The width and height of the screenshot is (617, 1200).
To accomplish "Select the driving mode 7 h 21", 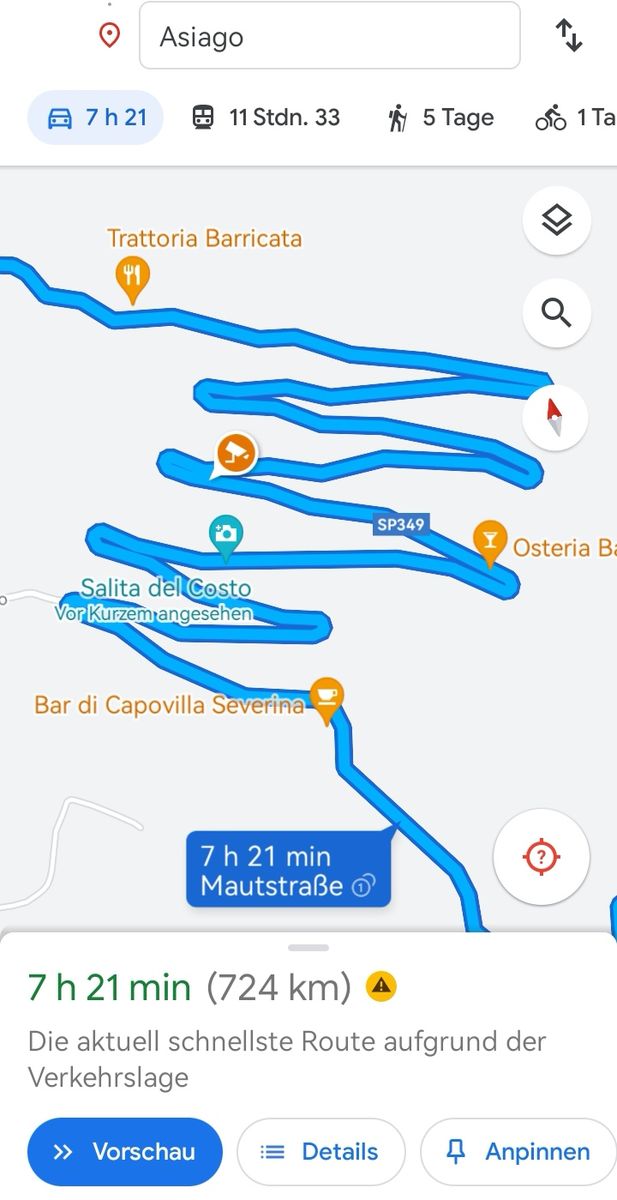I will tap(96, 118).
